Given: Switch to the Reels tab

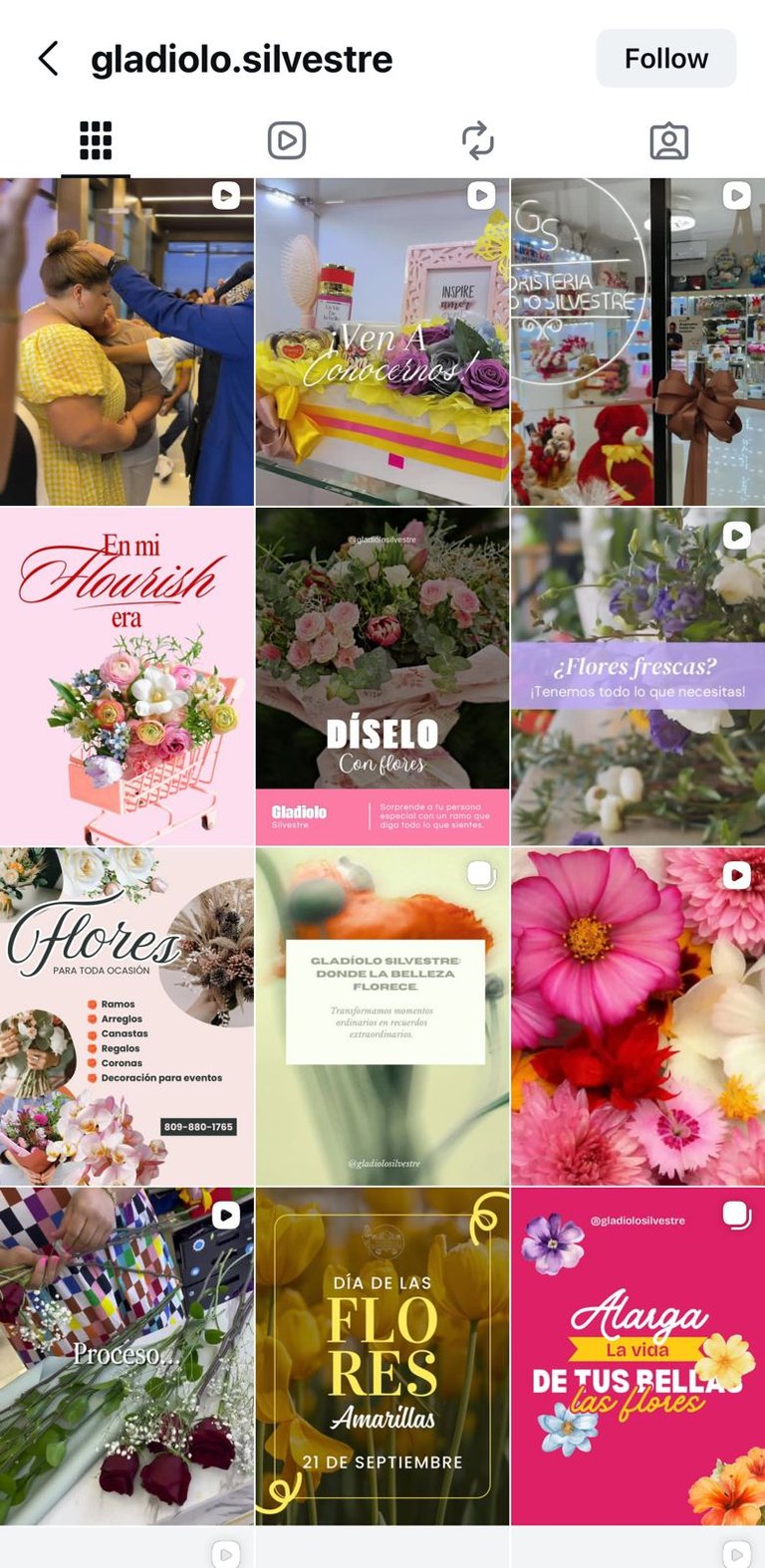Looking at the screenshot, I should tap(287, 141).
